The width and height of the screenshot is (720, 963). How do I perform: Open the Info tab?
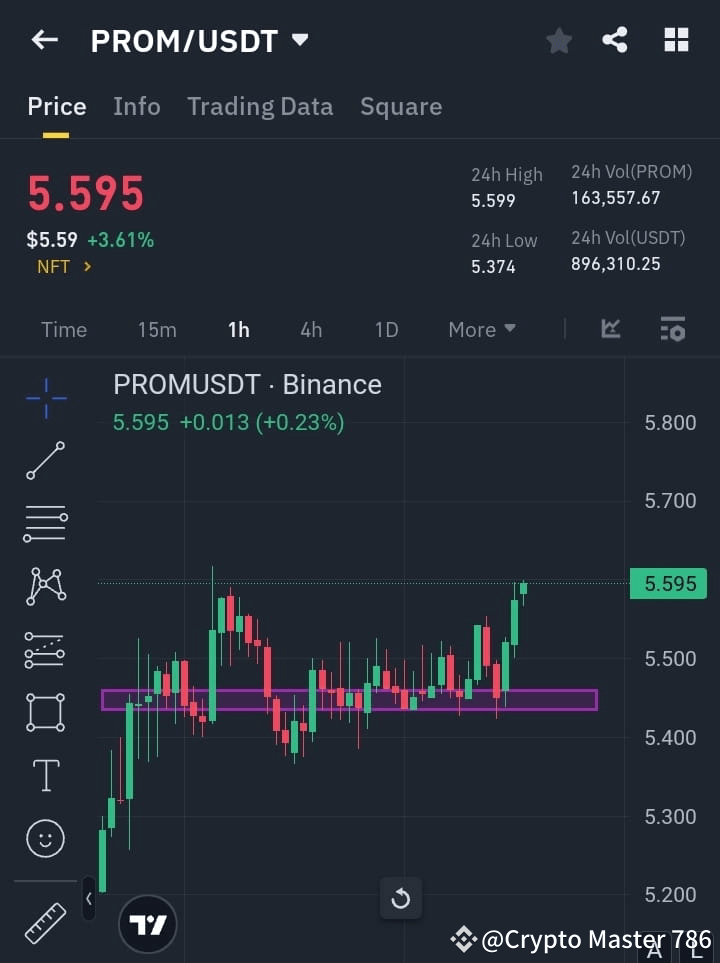pyautogui.click(x=137, y=106)
